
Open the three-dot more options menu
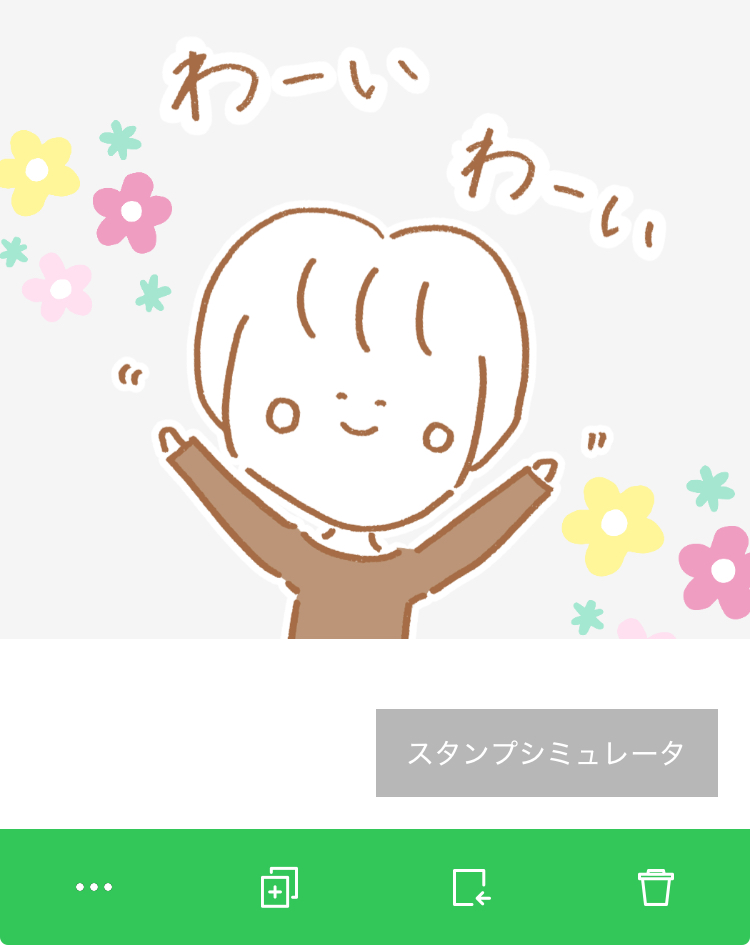pos(94,887)
